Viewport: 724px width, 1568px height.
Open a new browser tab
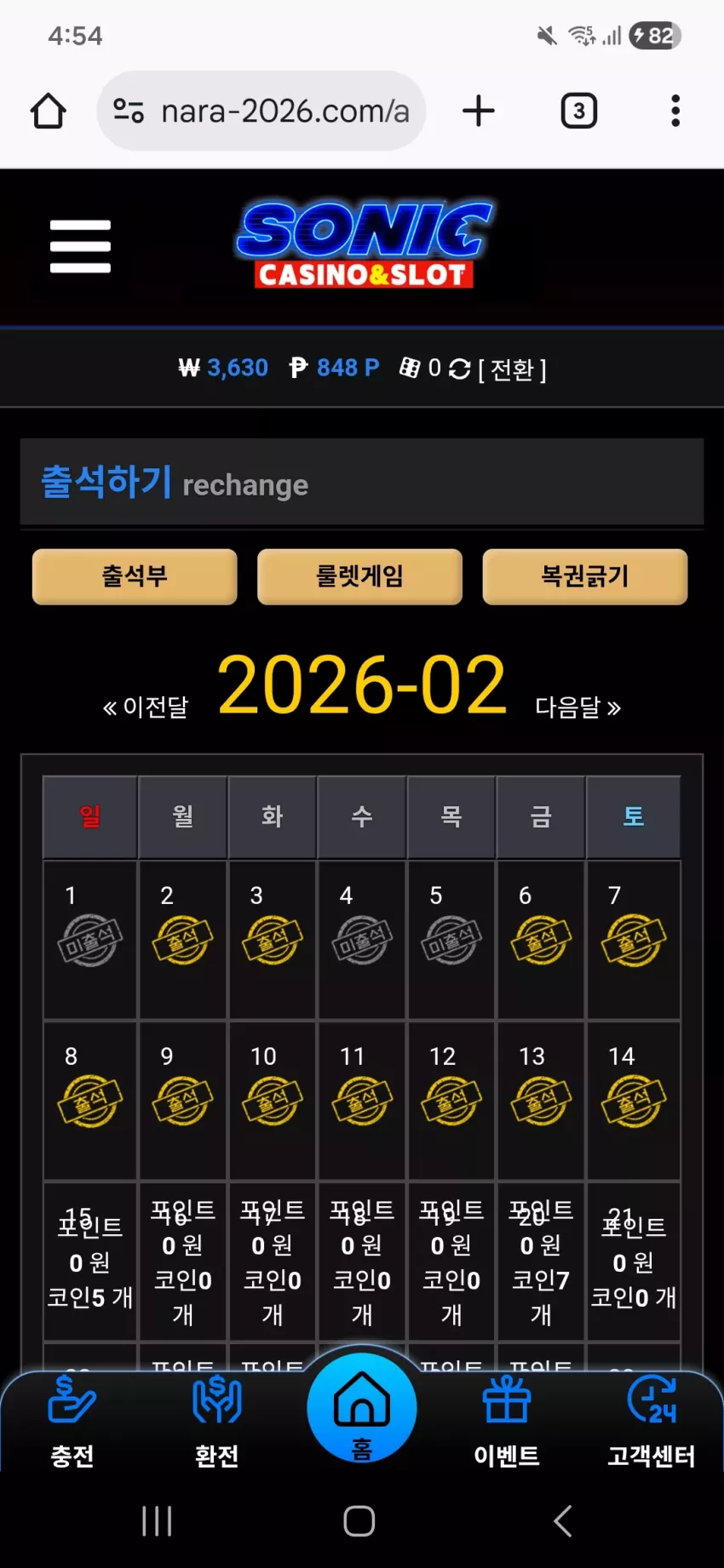click(x=479, y=111)
